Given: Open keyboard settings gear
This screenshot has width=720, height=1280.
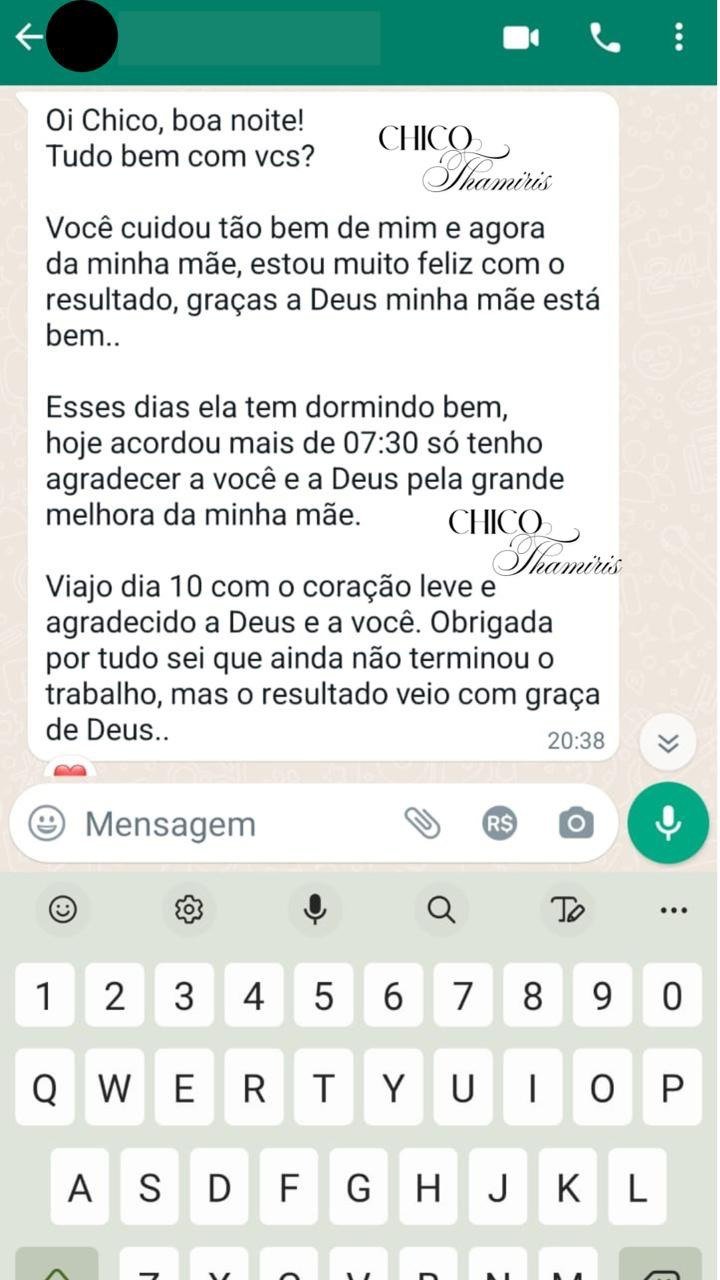Looking at the screenshot, I should pyautogui.click(x=189, y=909).
